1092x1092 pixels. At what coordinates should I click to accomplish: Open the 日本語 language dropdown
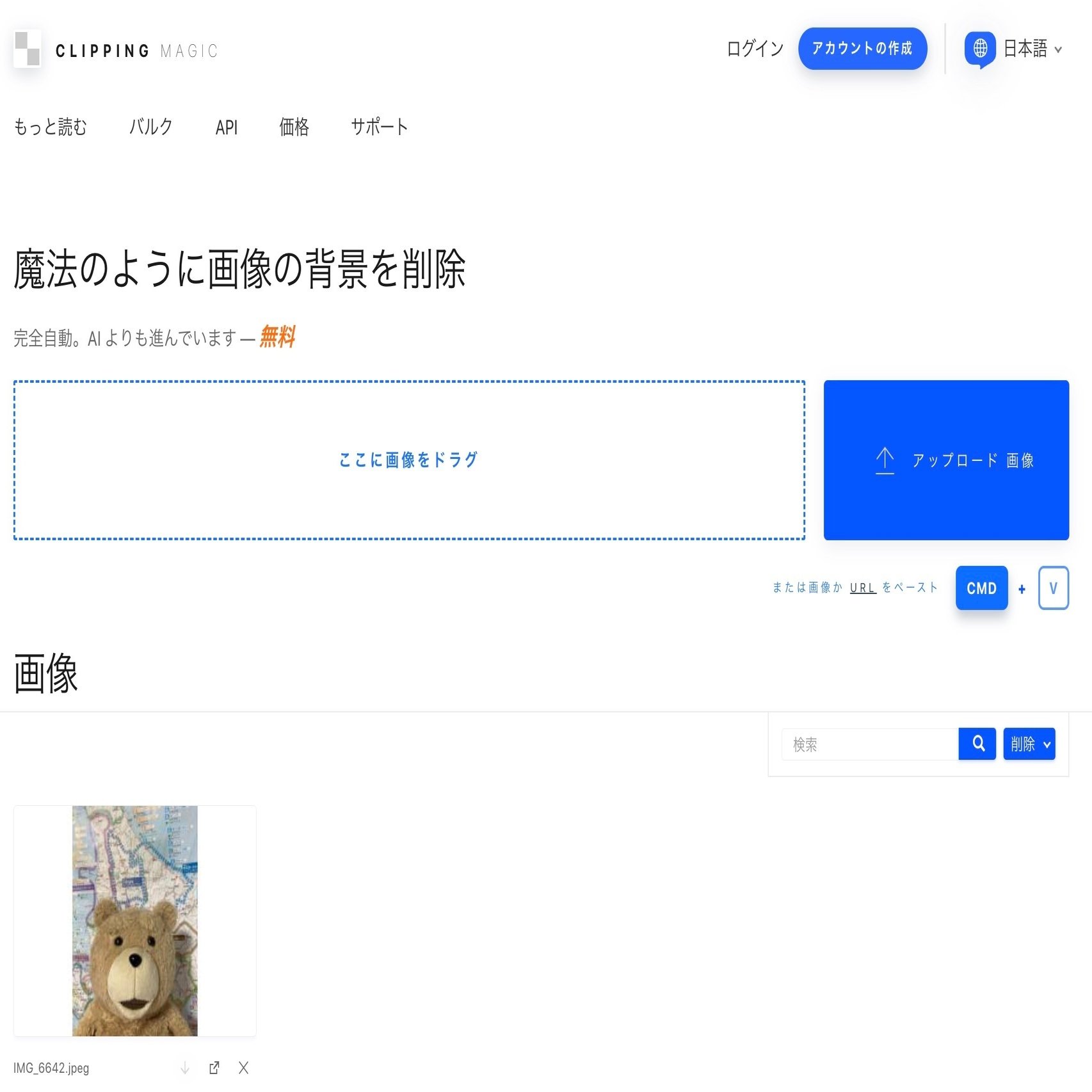pos(1016,49)
